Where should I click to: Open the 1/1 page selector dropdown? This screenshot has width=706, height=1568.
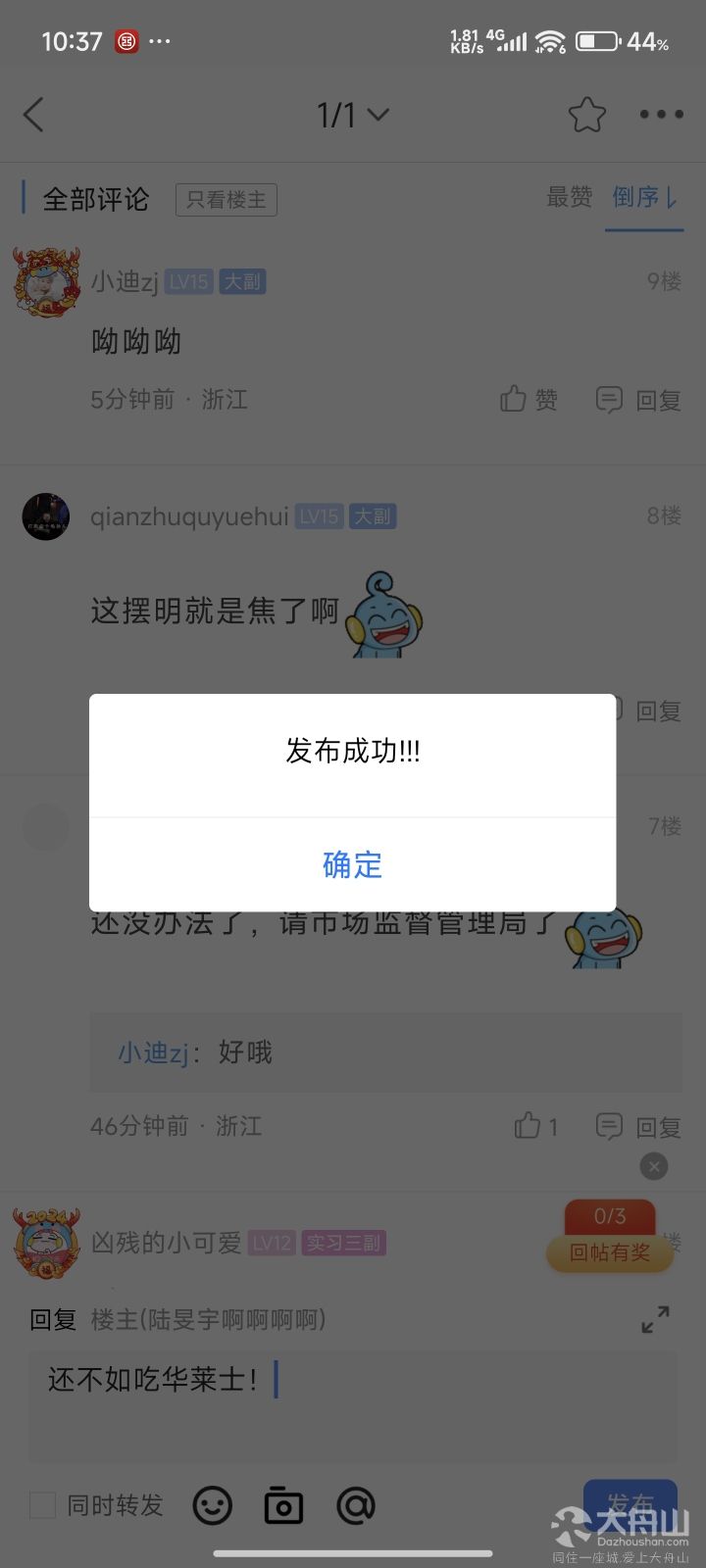coord(352,116)
